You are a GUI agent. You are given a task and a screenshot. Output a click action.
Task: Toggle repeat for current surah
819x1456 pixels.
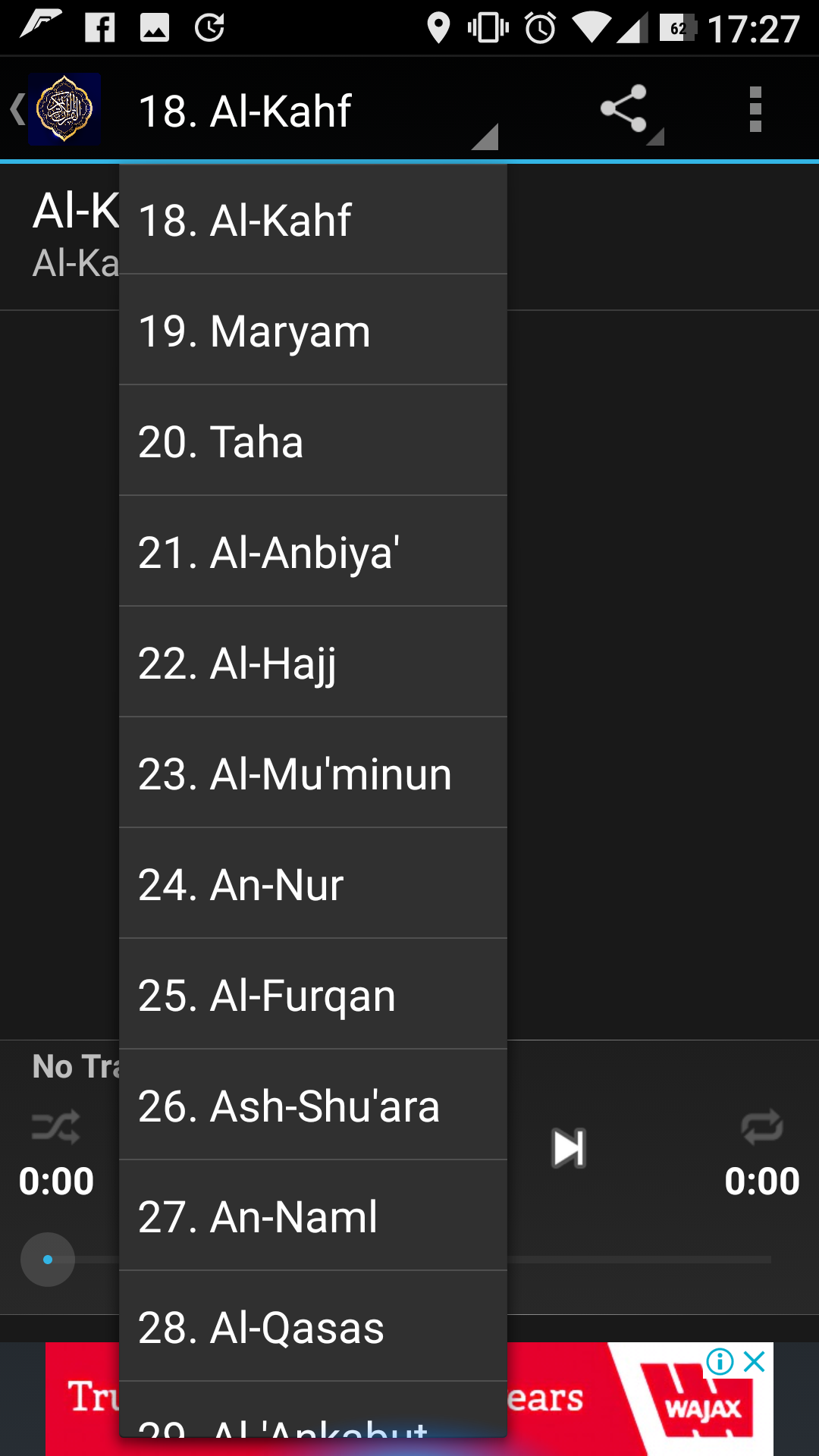point(761,1128)
